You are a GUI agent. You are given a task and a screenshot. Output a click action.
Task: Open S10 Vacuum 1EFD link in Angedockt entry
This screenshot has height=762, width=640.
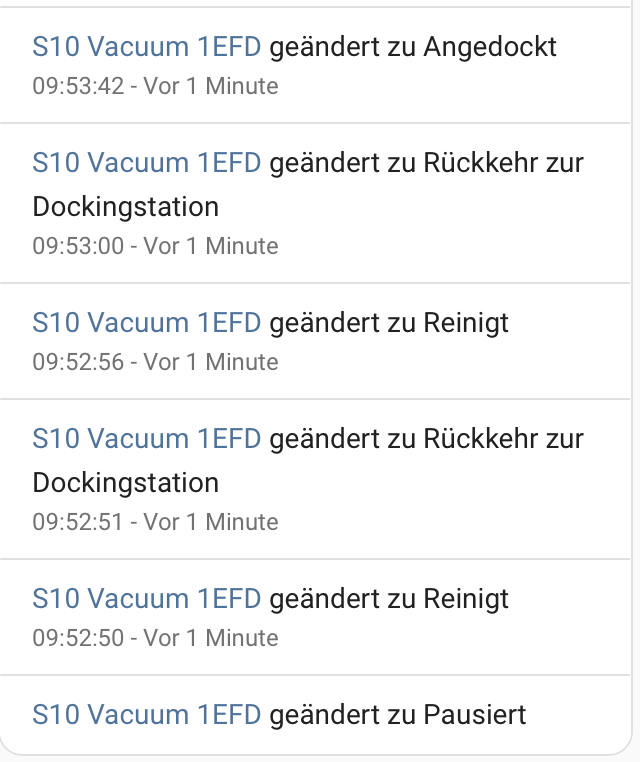pos(146,46)
